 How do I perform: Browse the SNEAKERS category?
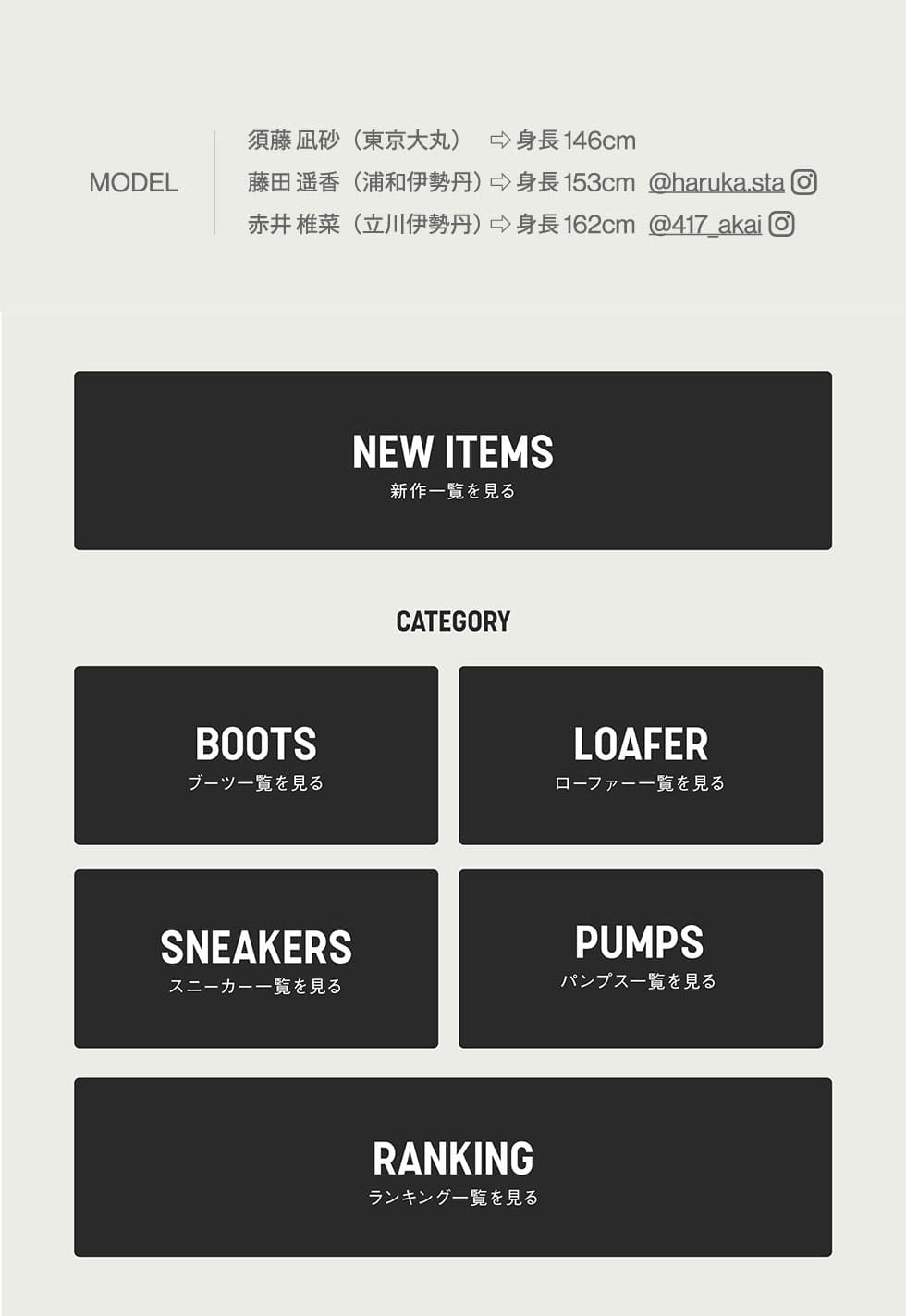click(256, 958)
